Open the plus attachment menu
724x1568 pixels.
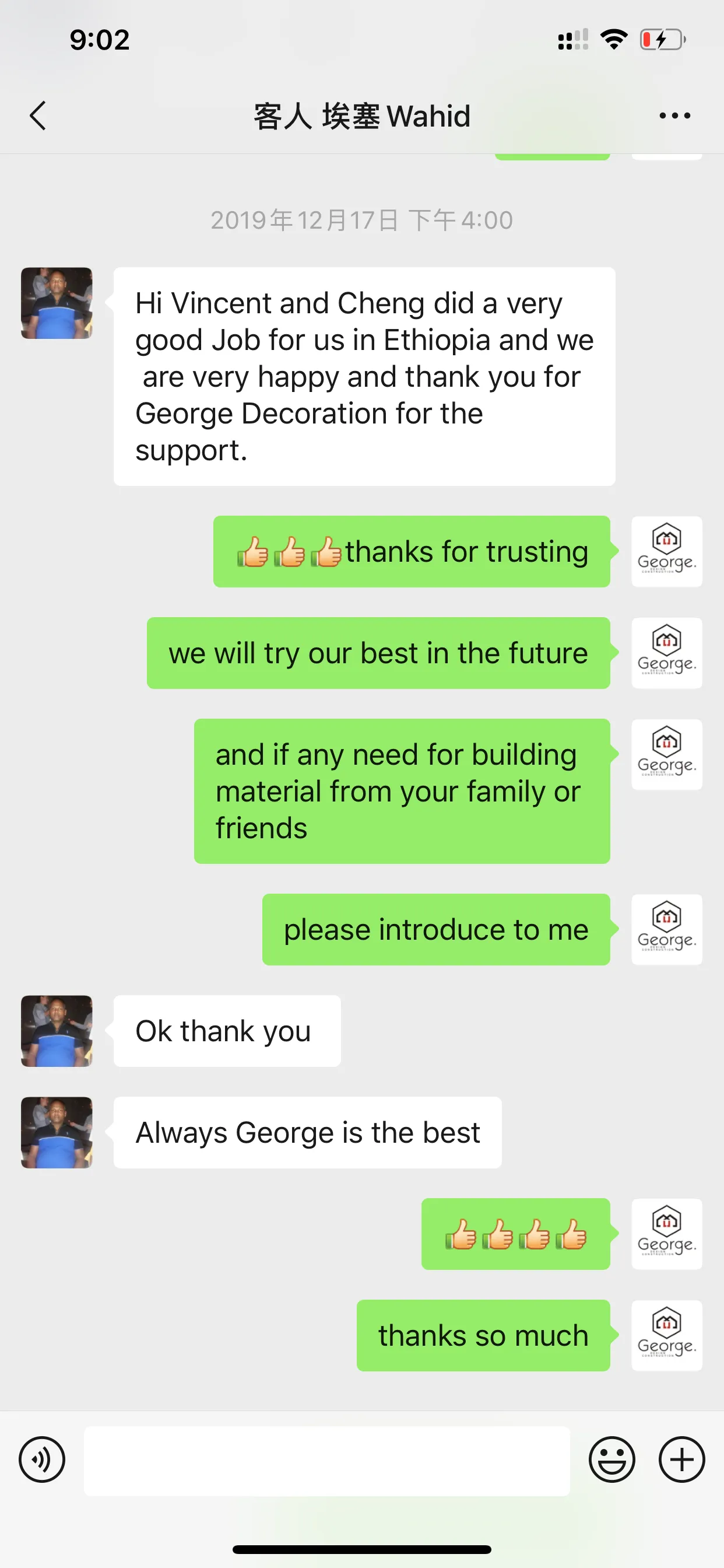(681, 1459)
